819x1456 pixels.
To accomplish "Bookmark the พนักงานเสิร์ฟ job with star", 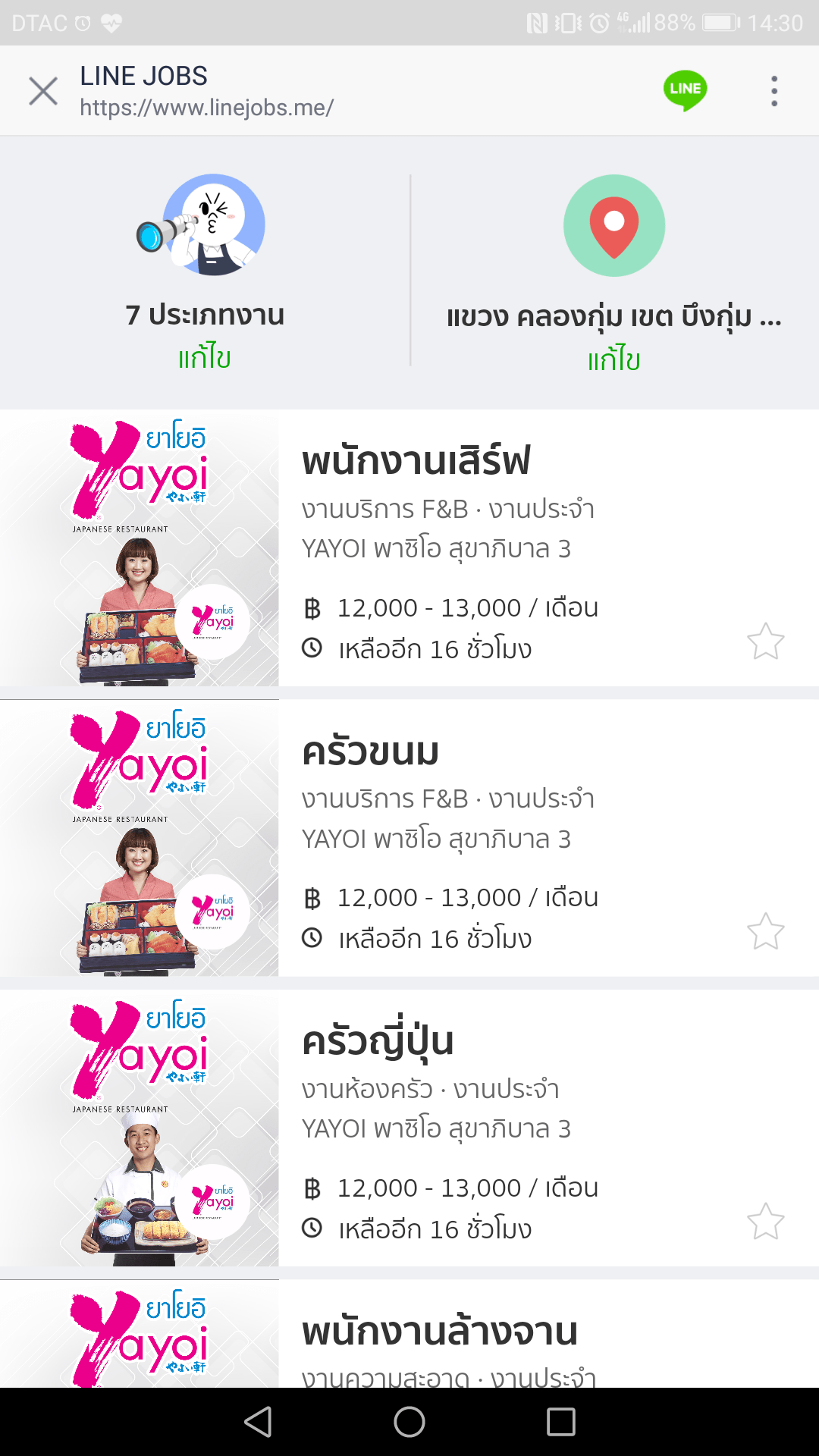I will 765,642.
